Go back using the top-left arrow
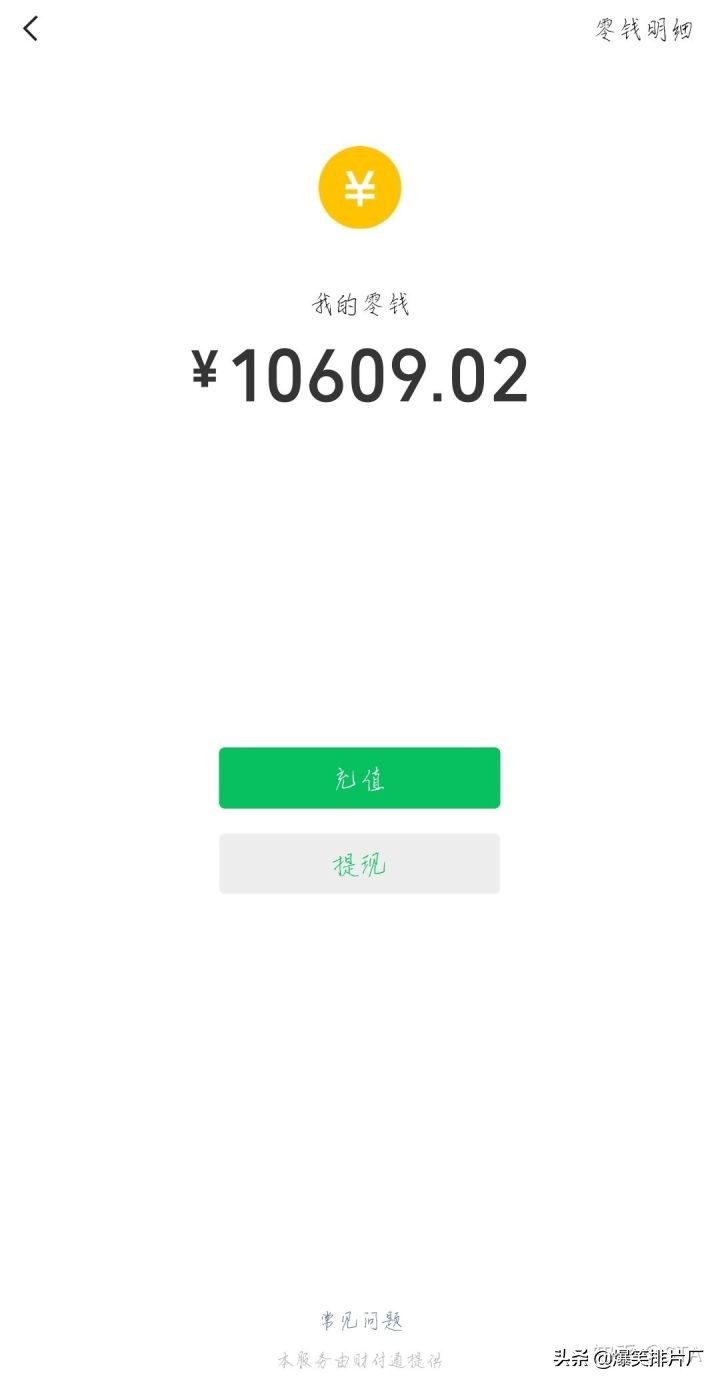The width and height of the screenshot is (720, 1384). point(31,29)
